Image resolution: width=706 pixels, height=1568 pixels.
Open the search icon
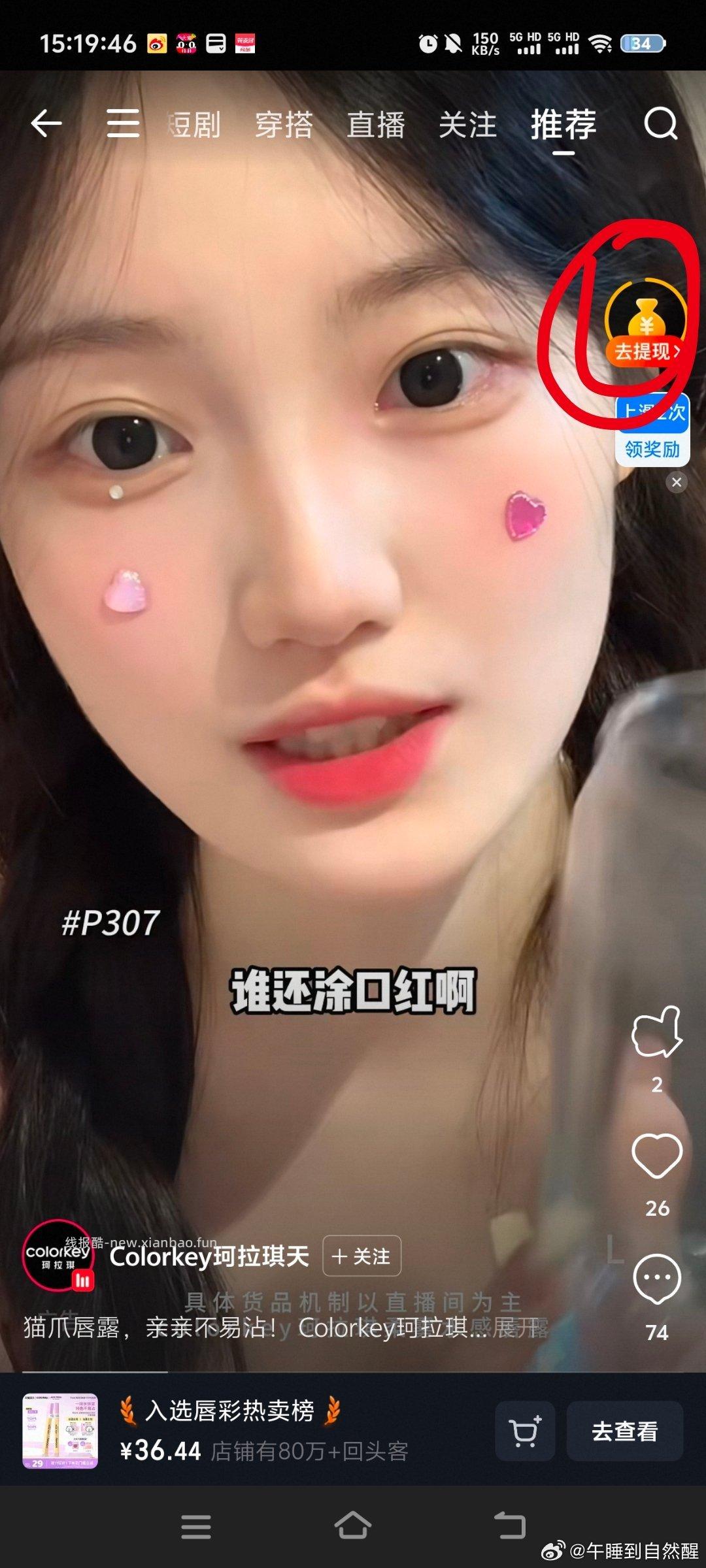(x=660, y=123)
